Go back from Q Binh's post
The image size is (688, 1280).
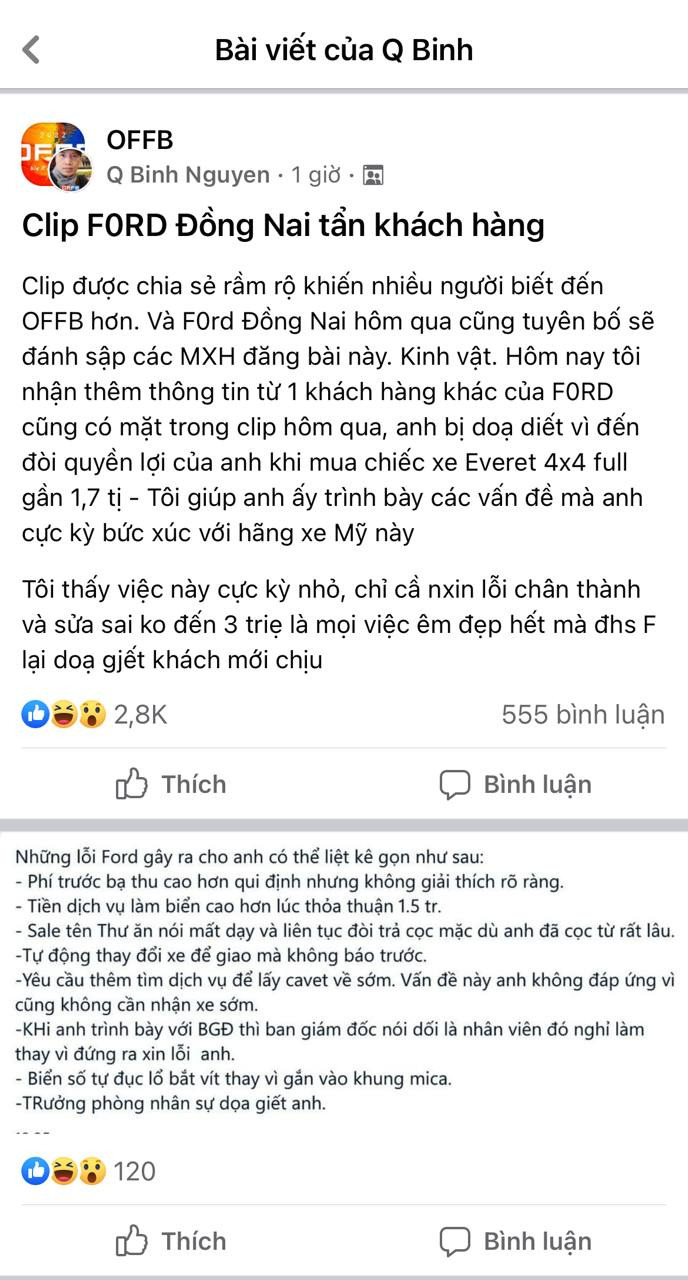pos(32,49)
